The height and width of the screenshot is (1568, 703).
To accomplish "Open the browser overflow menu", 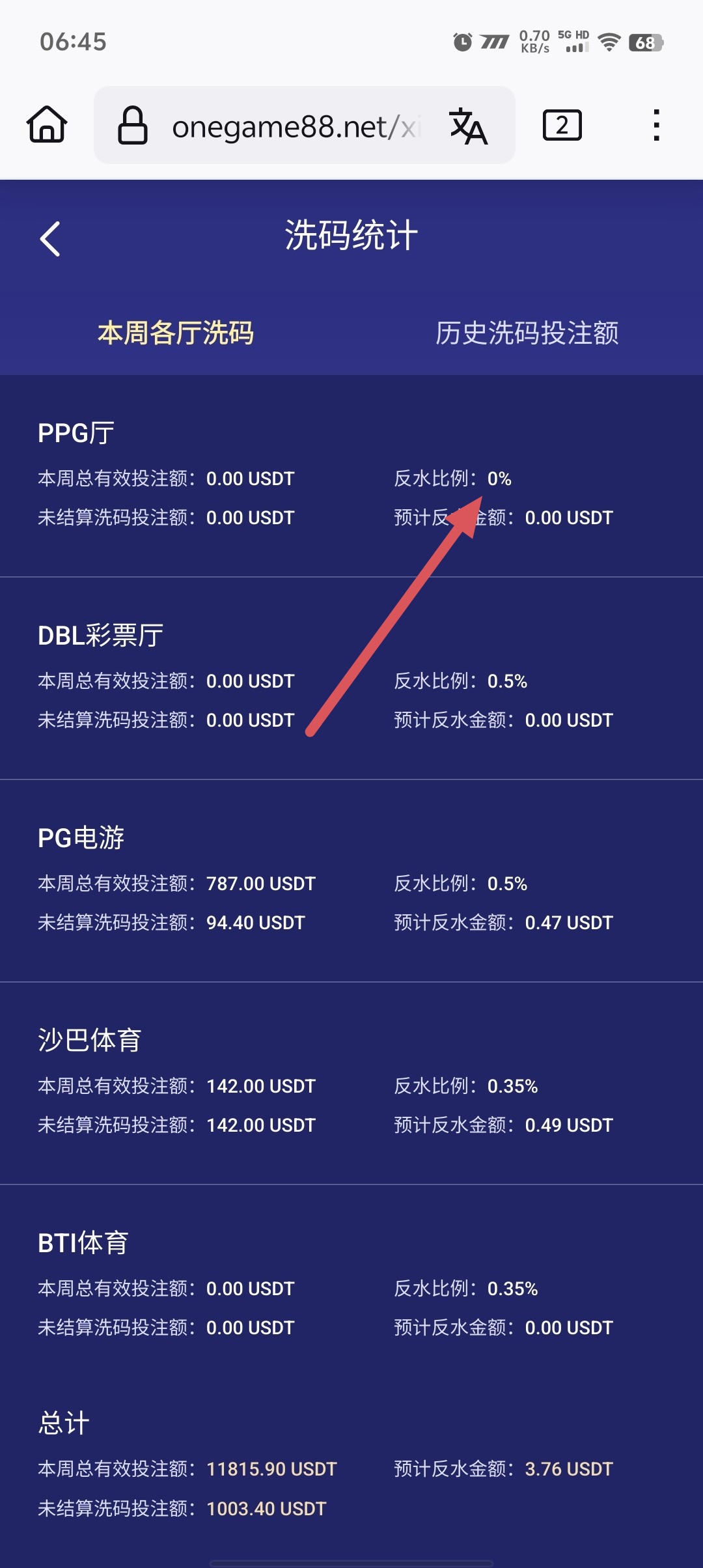I will pos(656,125).
